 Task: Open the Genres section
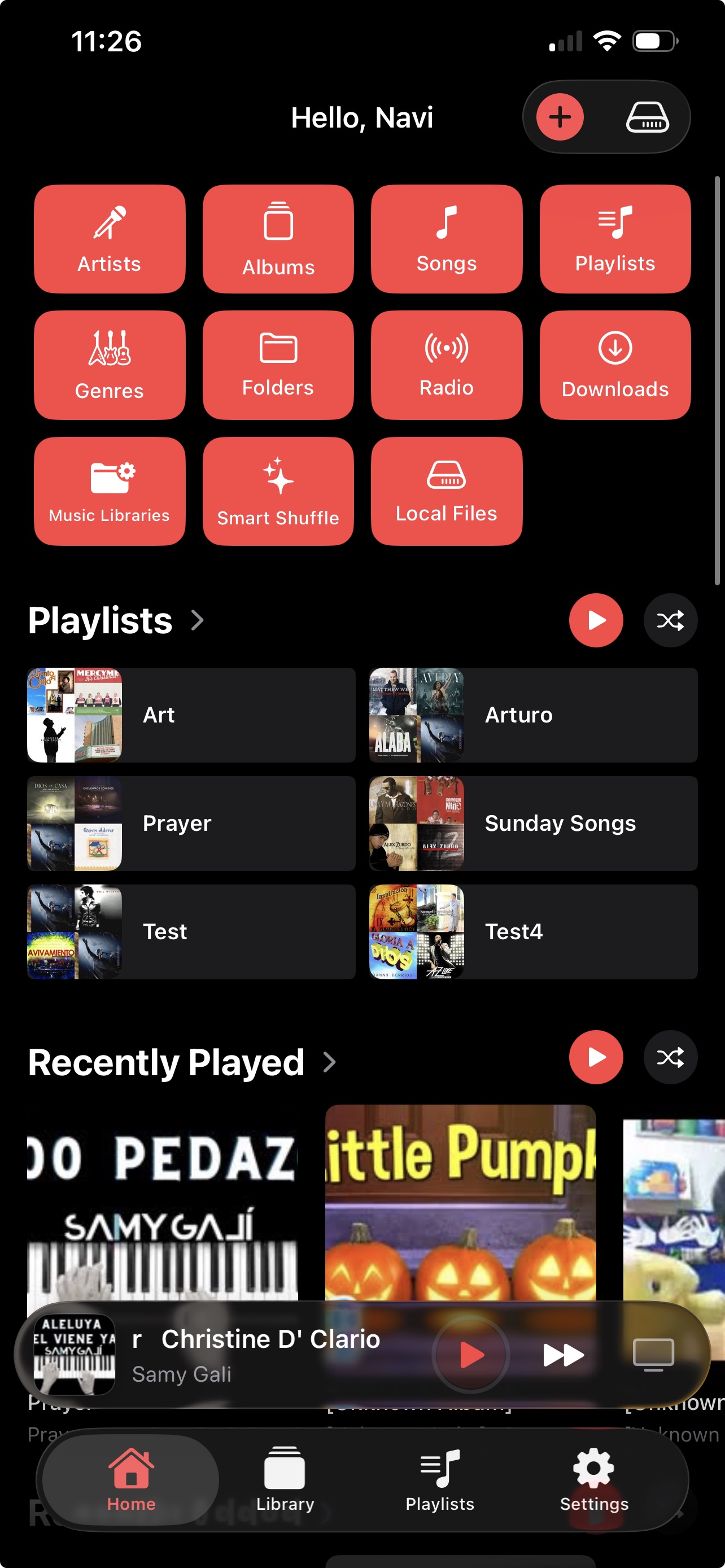click(x=110, y=364)
